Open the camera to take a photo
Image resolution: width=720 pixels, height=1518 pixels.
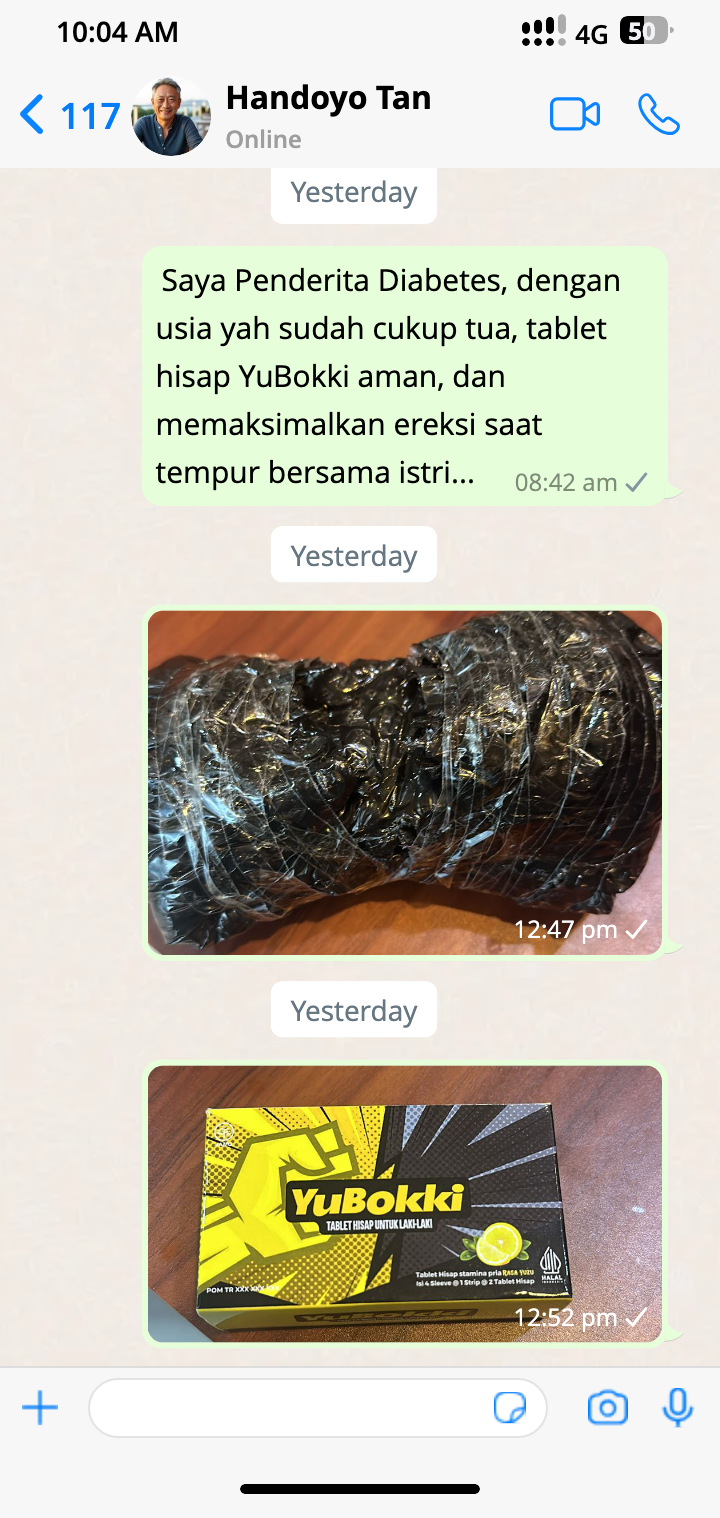coord(607,1408)
